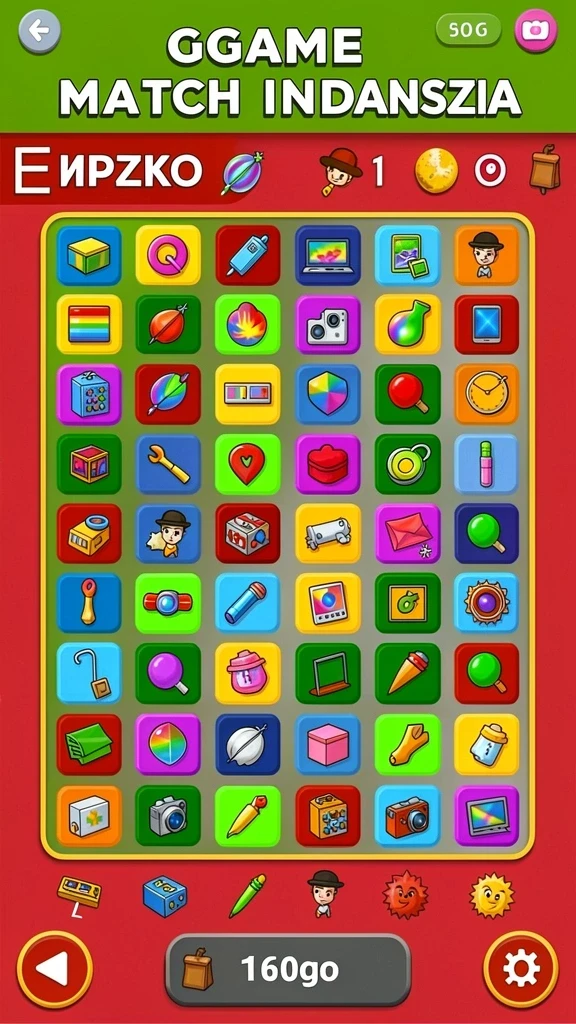
Task: Tap the target icon in the status row
Action: (x=490, y=171)
